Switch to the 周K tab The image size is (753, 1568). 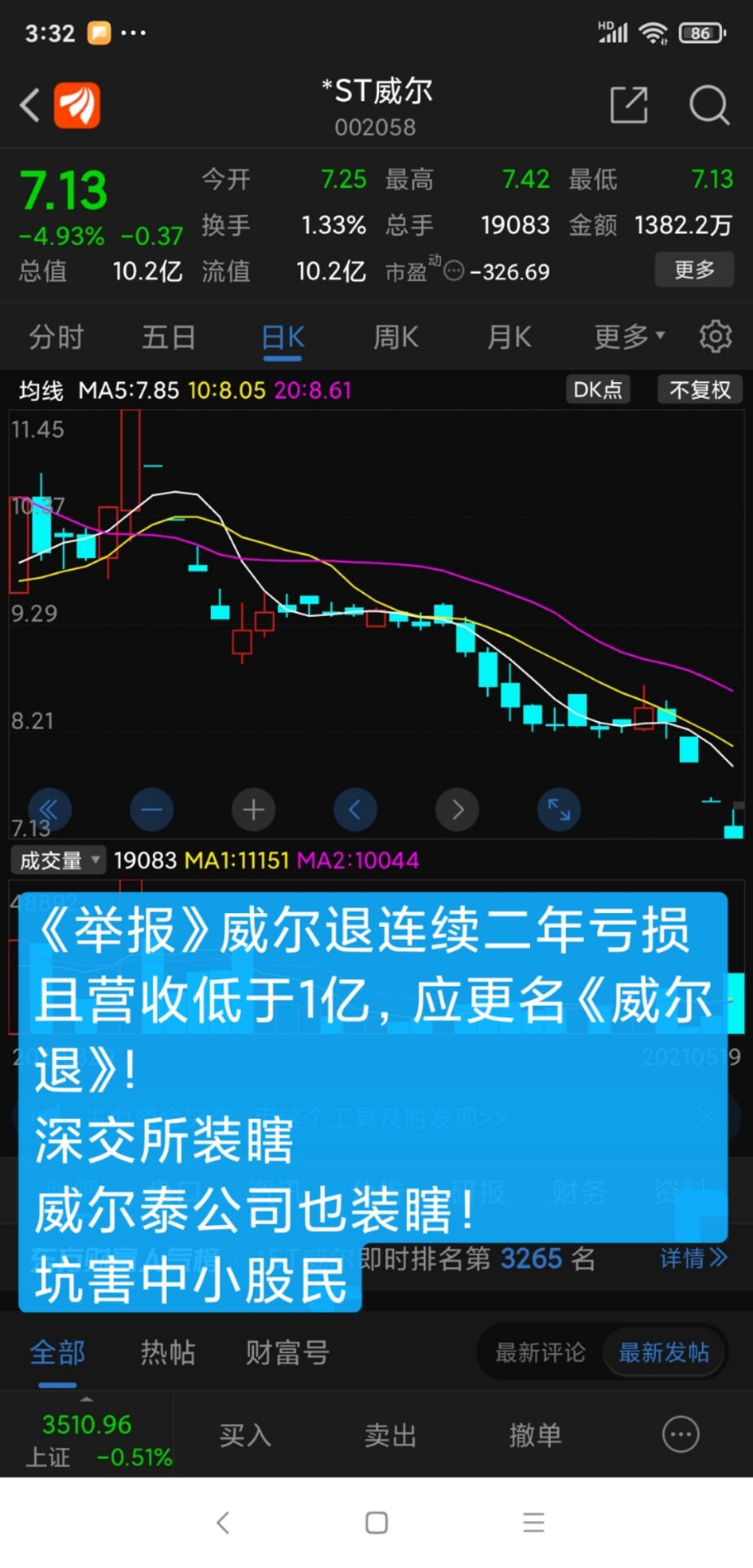tap(395, 336)
